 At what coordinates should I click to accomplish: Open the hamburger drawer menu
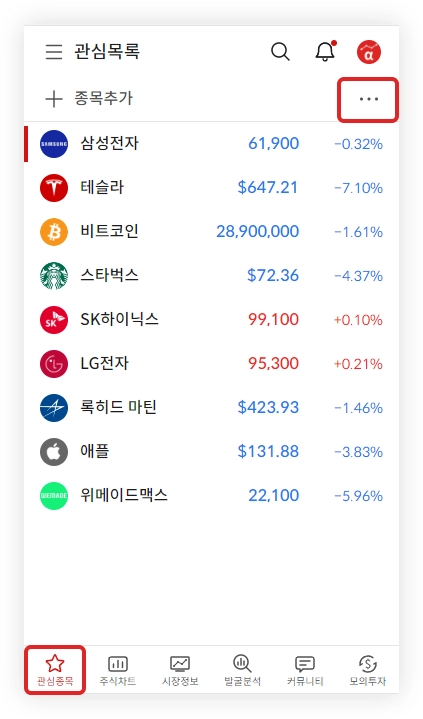(x=54, y=51)
